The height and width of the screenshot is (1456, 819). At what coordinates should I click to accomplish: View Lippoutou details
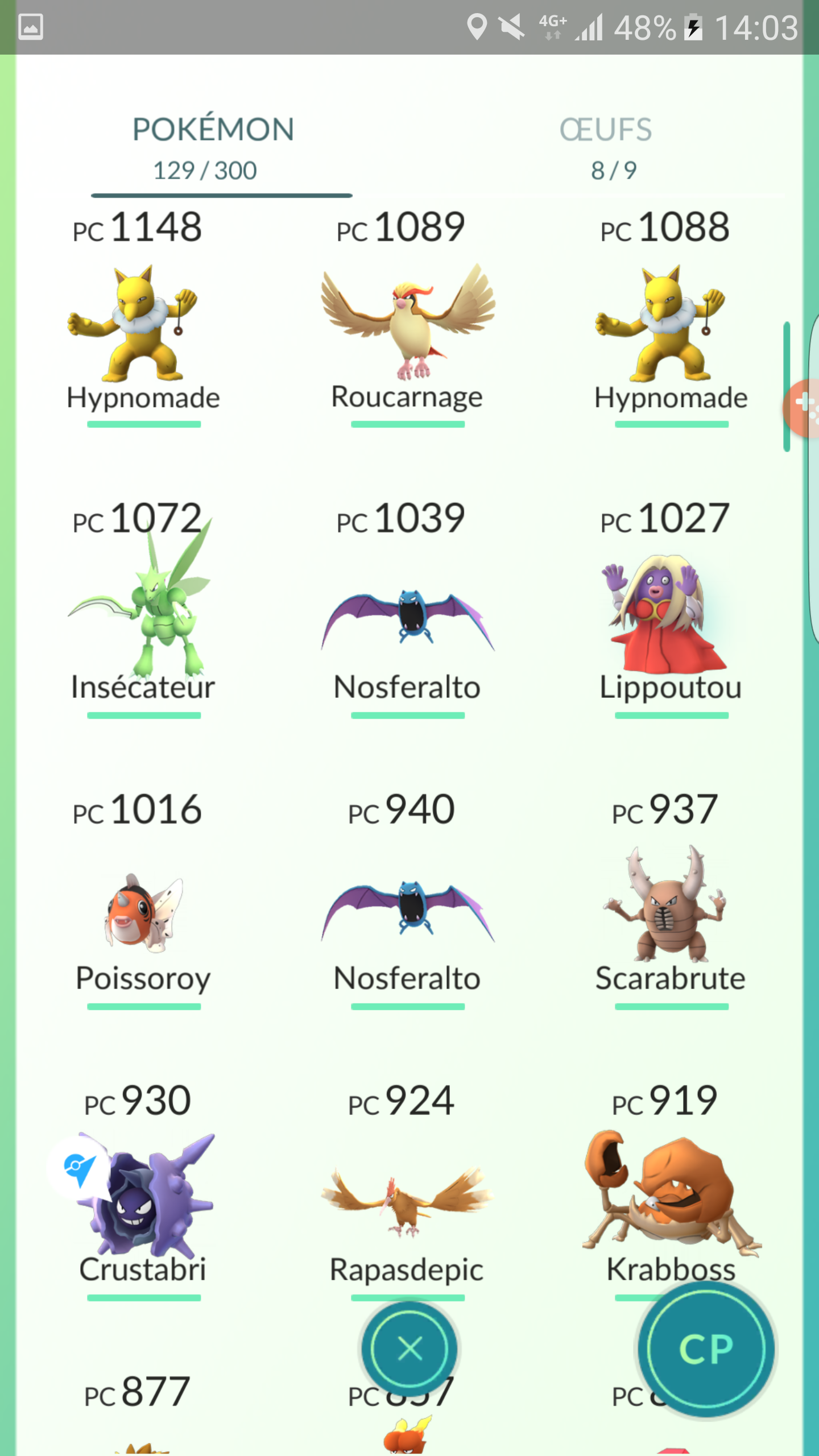pyautogui.click(x=671, y=610)
